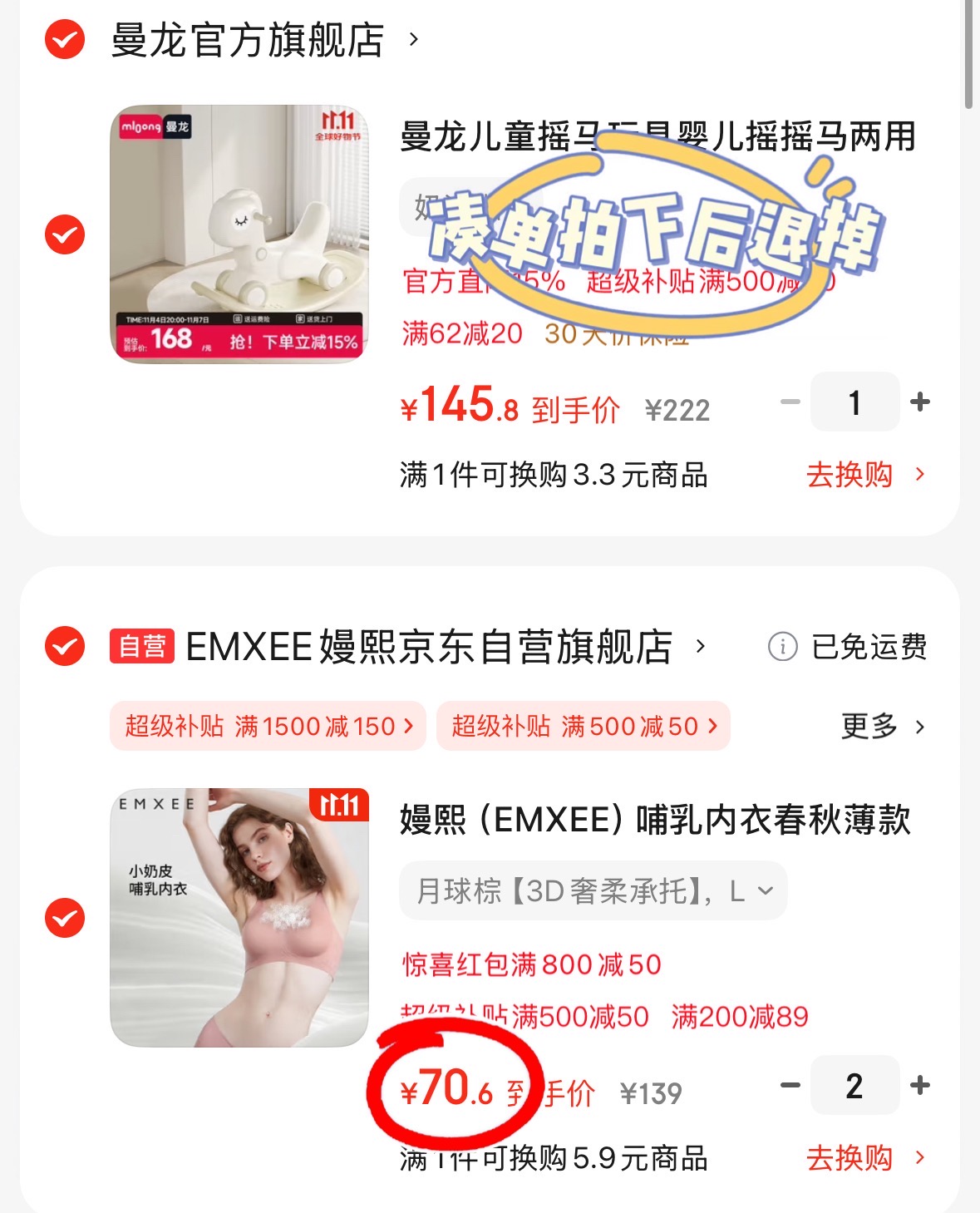
Task: Decrease rocking horse quantity with minus icon
Action: click(x=790, y=402)
